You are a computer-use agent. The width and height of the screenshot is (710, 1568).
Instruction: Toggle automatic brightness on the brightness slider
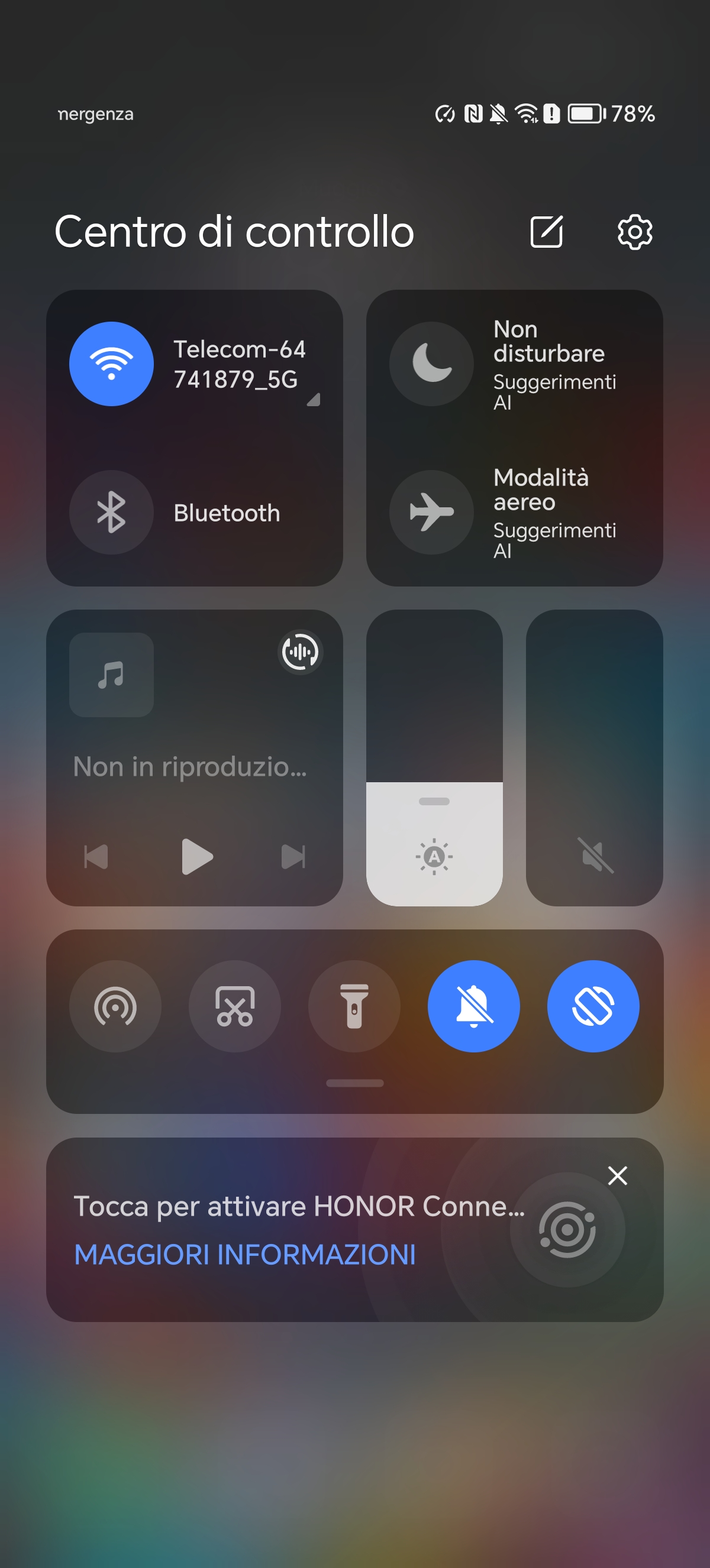click(x=434, y=857)
